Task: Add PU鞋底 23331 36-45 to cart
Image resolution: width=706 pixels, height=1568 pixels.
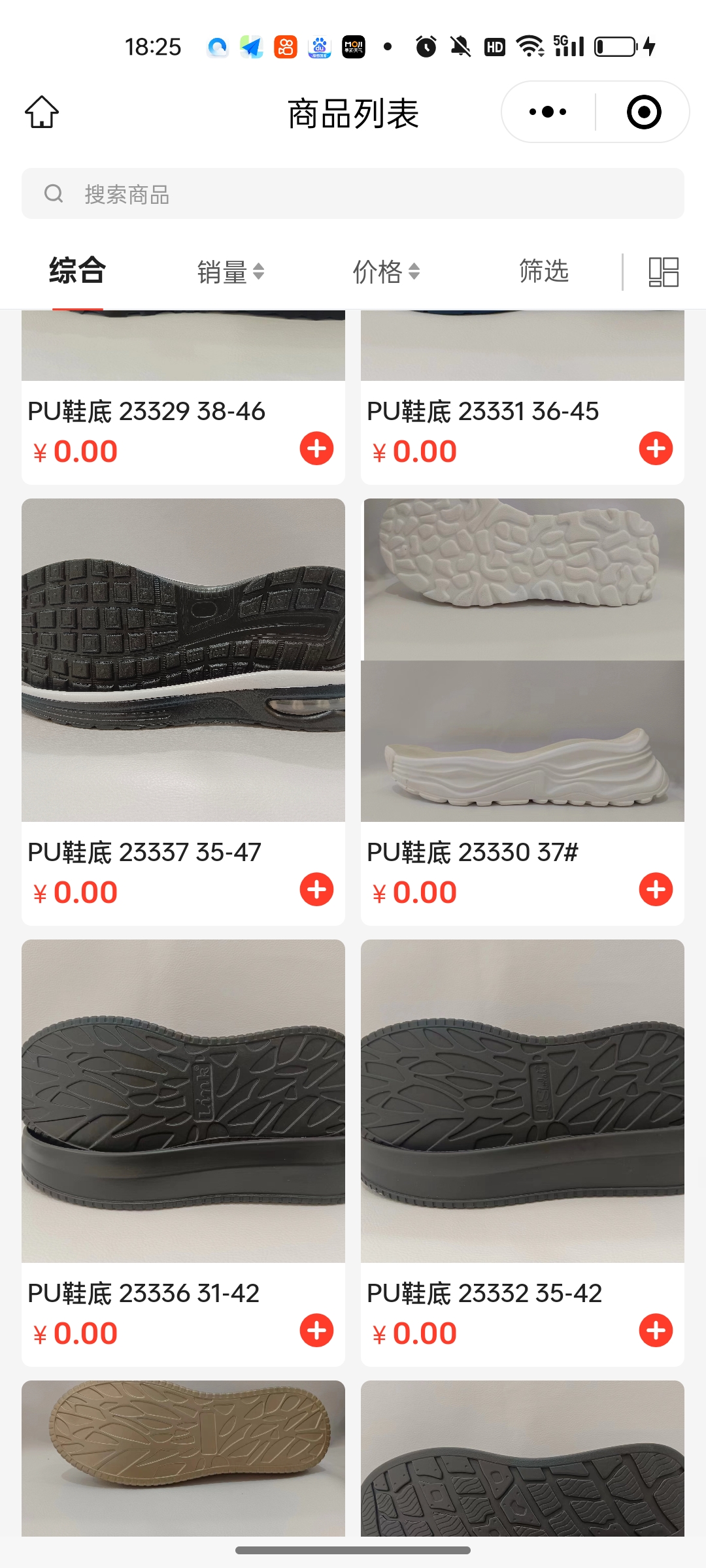Action: point(656,449)
